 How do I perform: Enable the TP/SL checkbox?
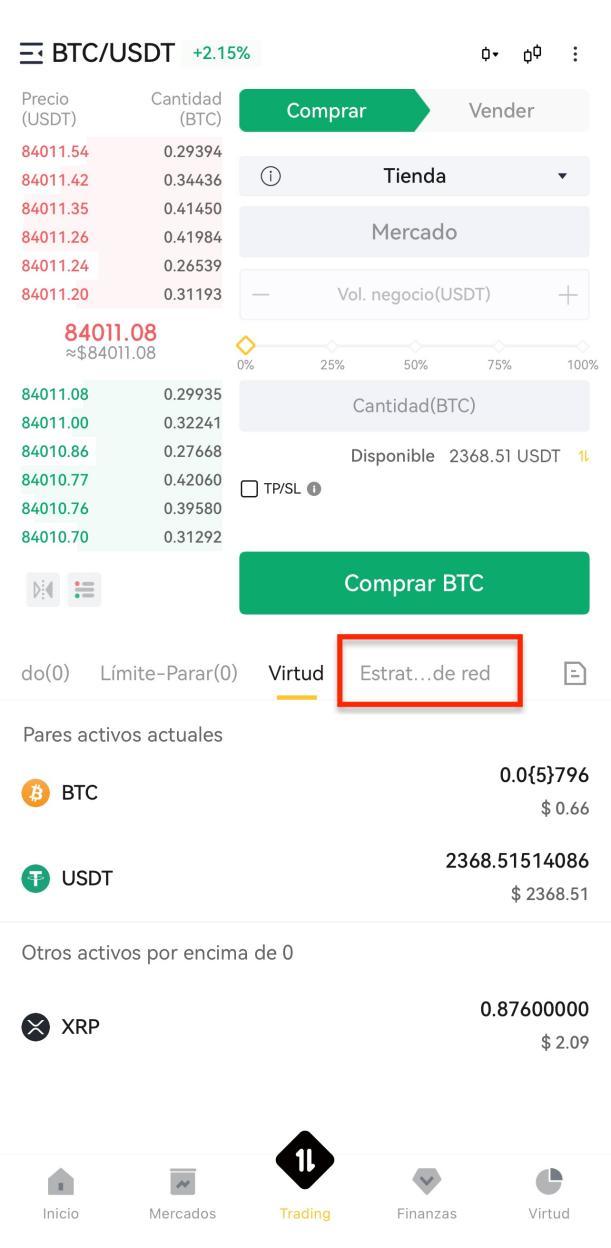(250, 489)
